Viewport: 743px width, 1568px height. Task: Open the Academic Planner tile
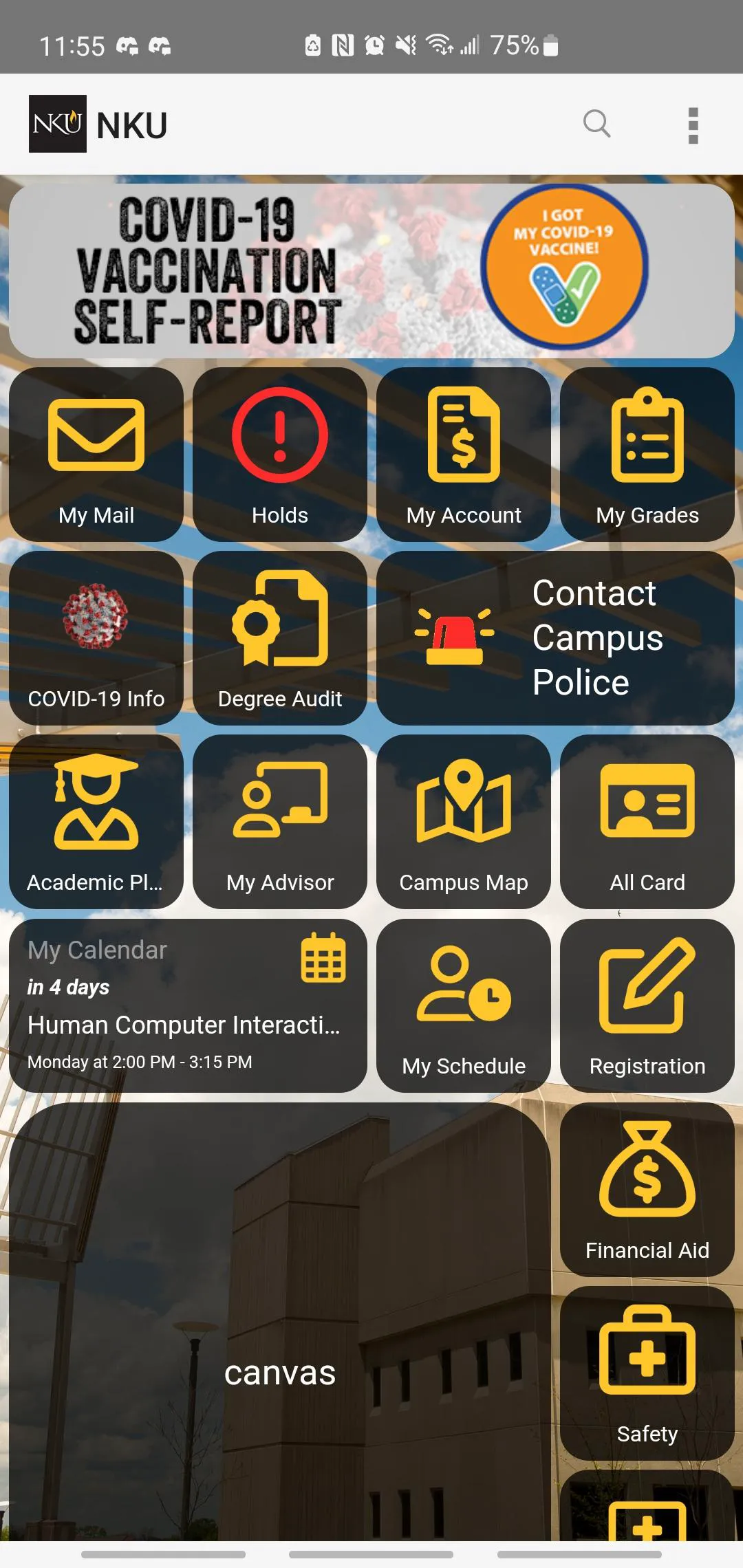click(96, 821)
